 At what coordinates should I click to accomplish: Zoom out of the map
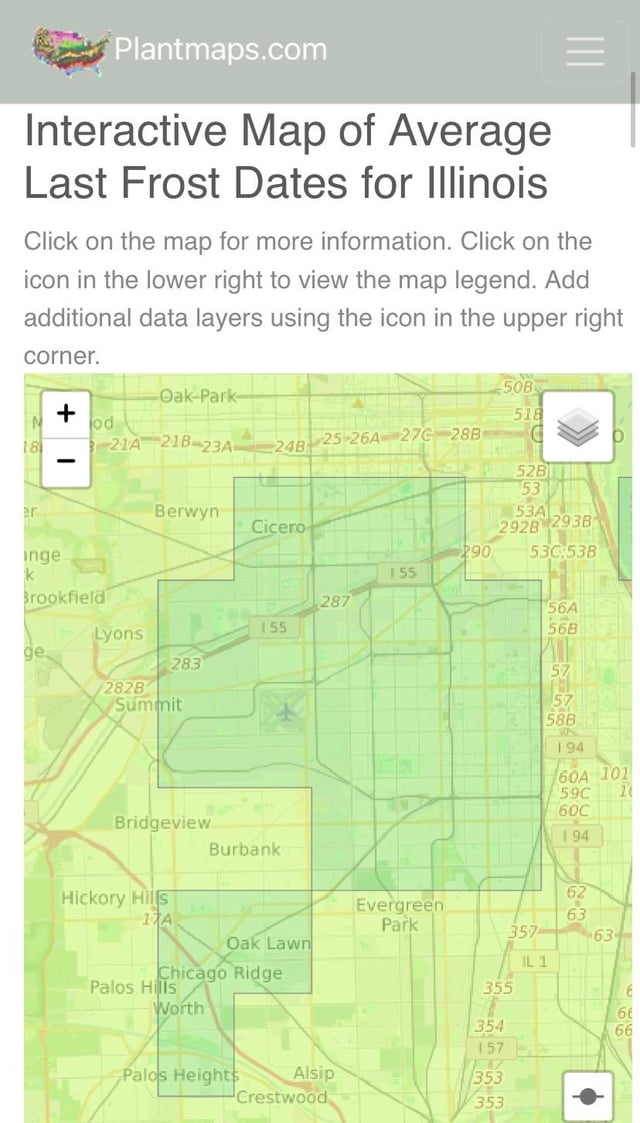tap(66, 462)
